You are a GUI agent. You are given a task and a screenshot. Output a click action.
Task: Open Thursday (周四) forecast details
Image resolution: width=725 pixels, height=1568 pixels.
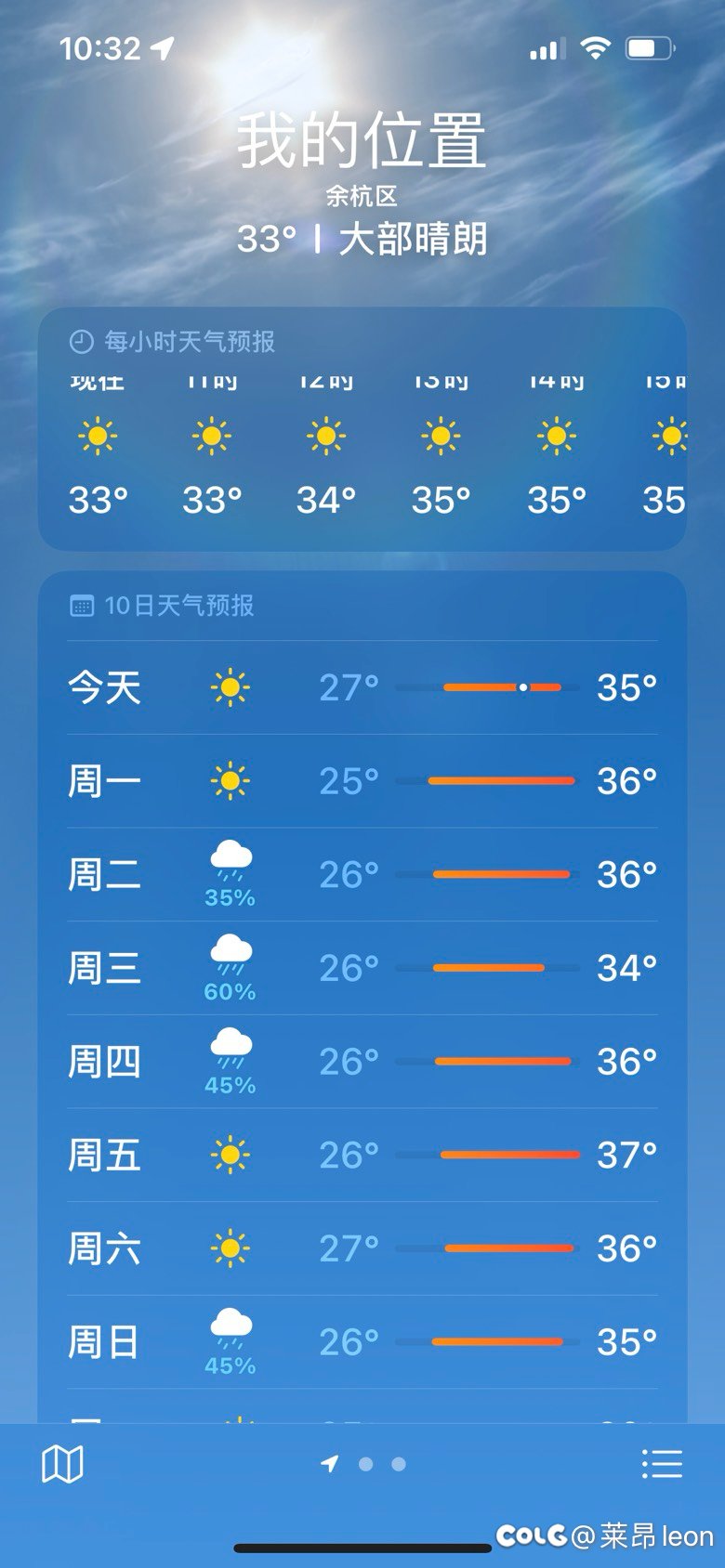pos(362,1062)
